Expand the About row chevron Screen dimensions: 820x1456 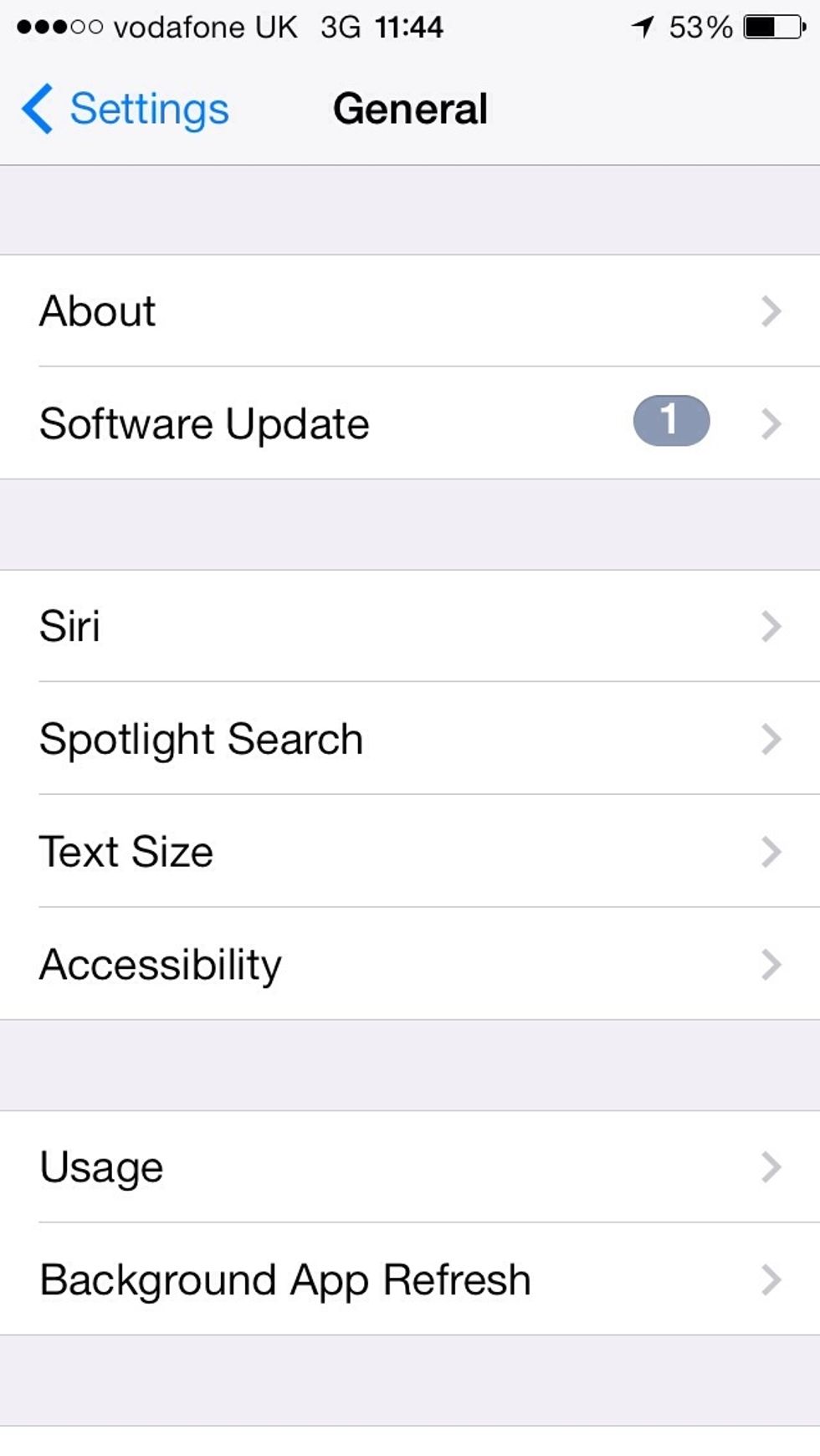771,310
